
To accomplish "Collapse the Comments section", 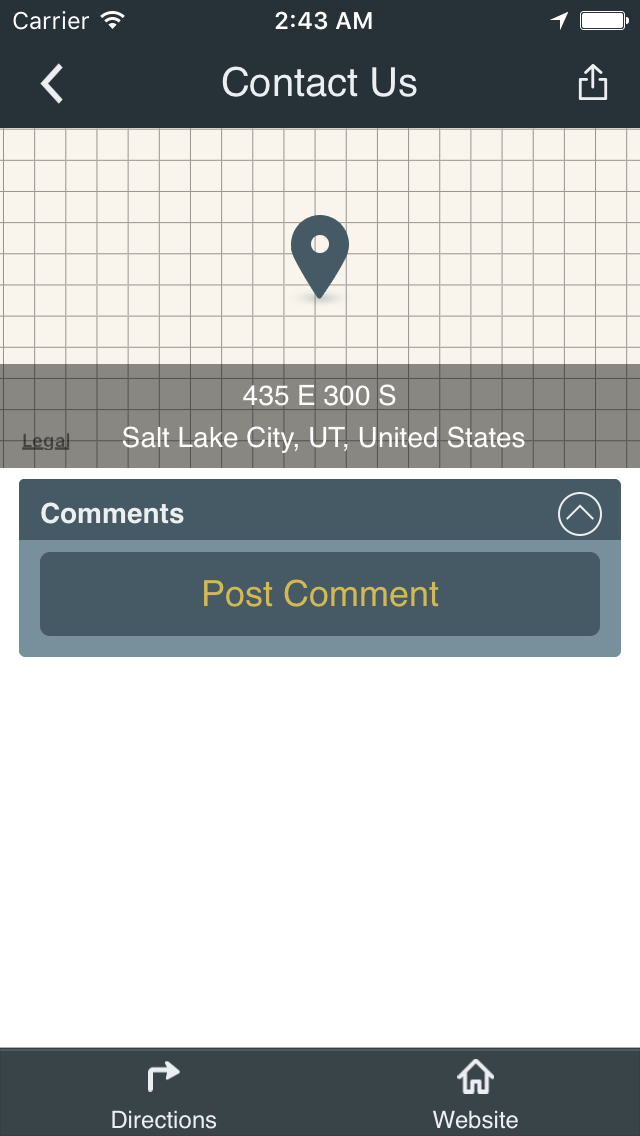I will tap(580, 514).
